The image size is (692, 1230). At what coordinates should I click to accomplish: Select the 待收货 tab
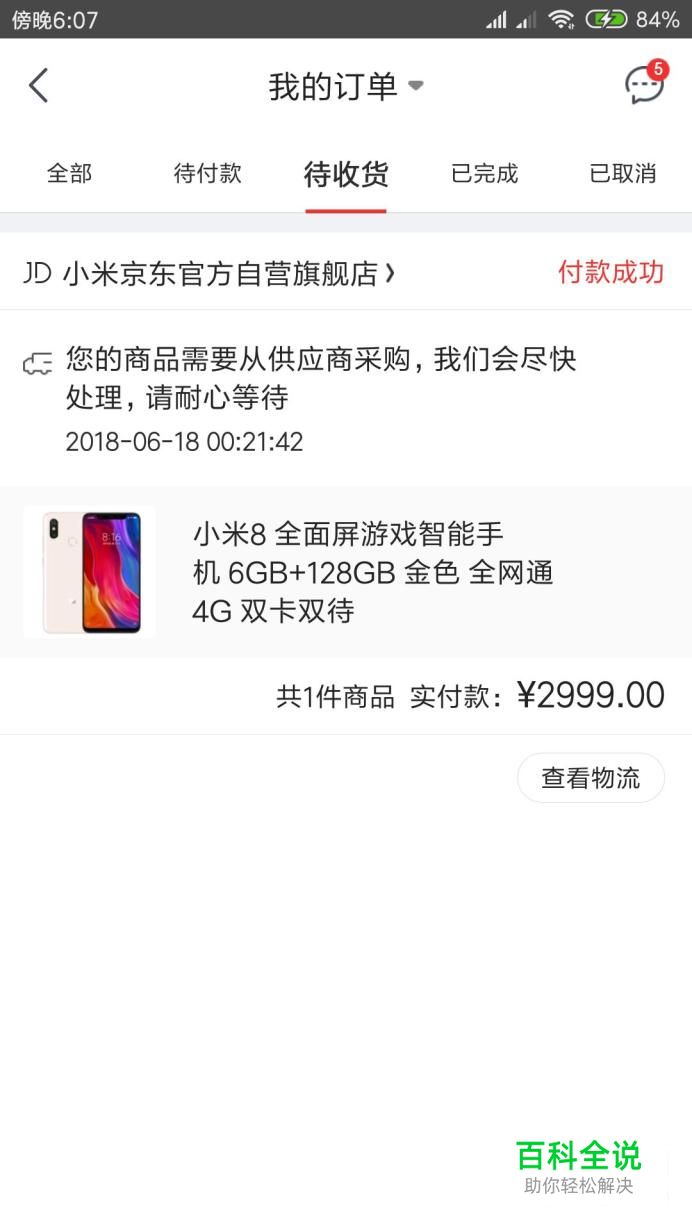click(x=346, y=175)
